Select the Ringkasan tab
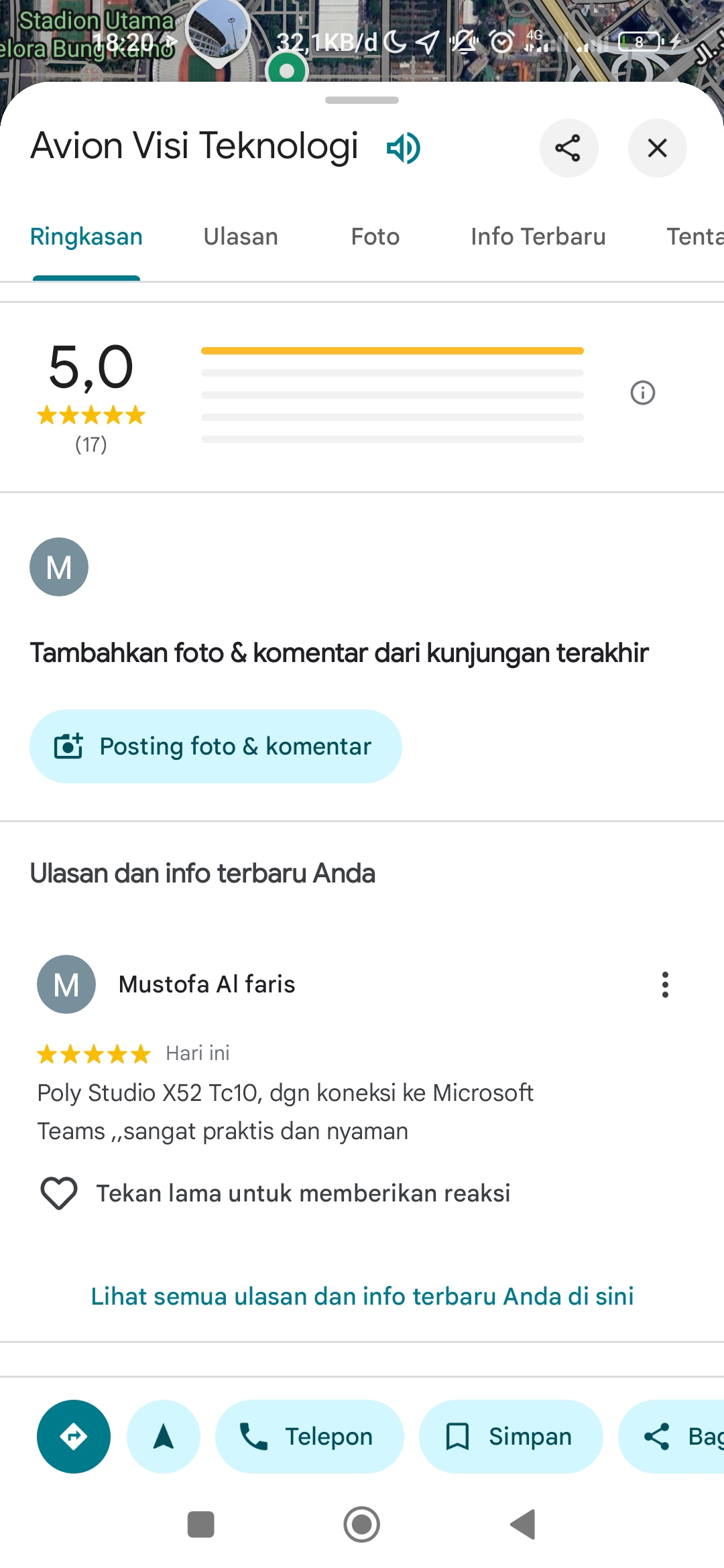This screenshot has width=724, height=1568. click(x=86, y=237)
